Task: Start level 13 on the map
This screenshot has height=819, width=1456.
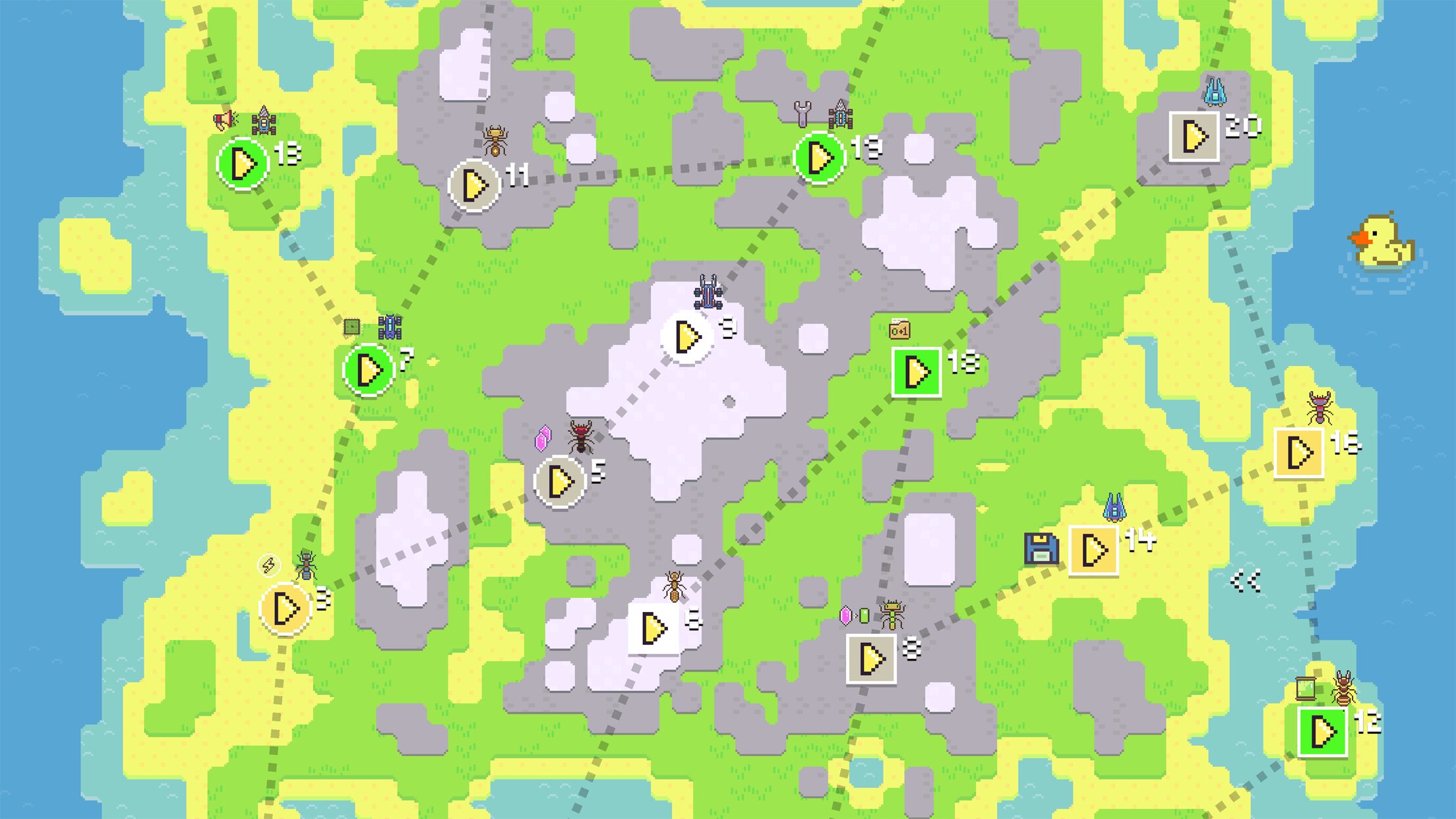Action: [243, 164]
